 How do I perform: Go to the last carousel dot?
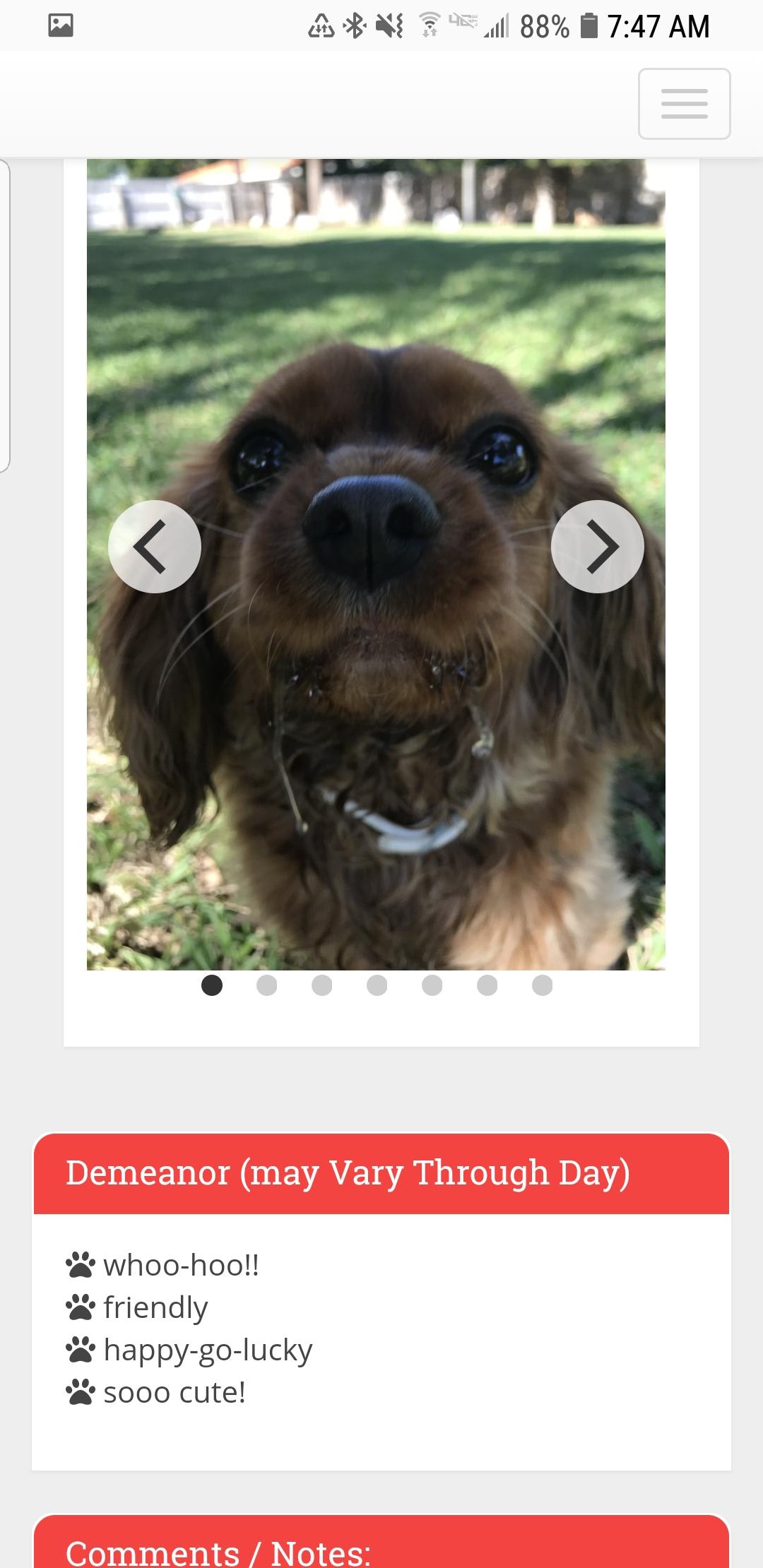[x=542, y=985]
